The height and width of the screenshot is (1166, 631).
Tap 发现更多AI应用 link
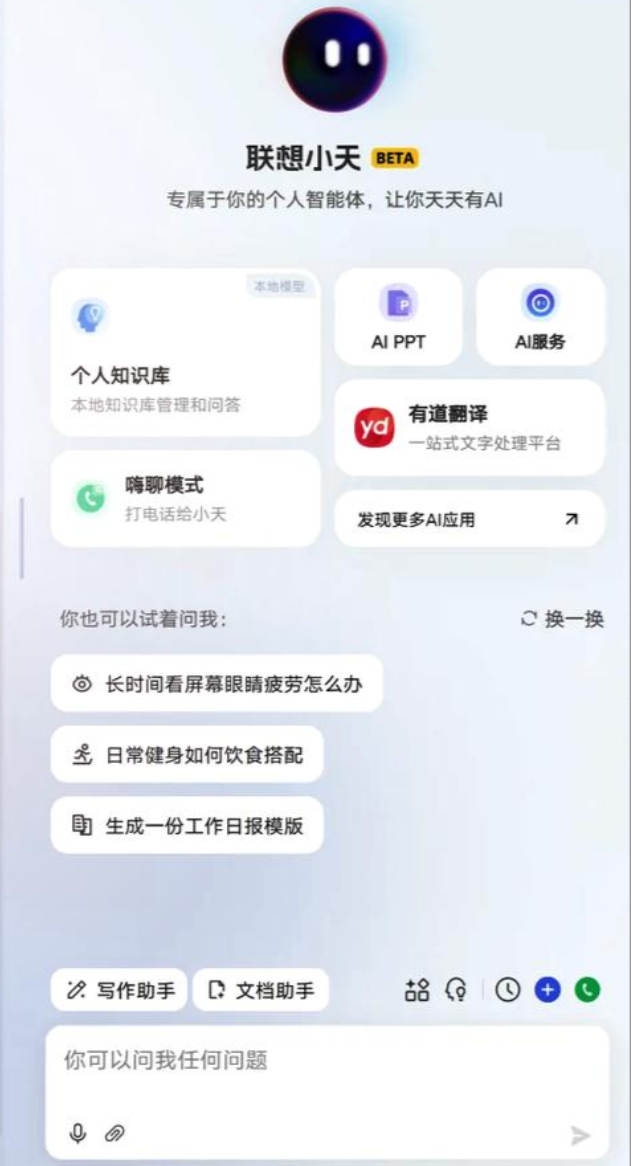click(x=469, y=519)
